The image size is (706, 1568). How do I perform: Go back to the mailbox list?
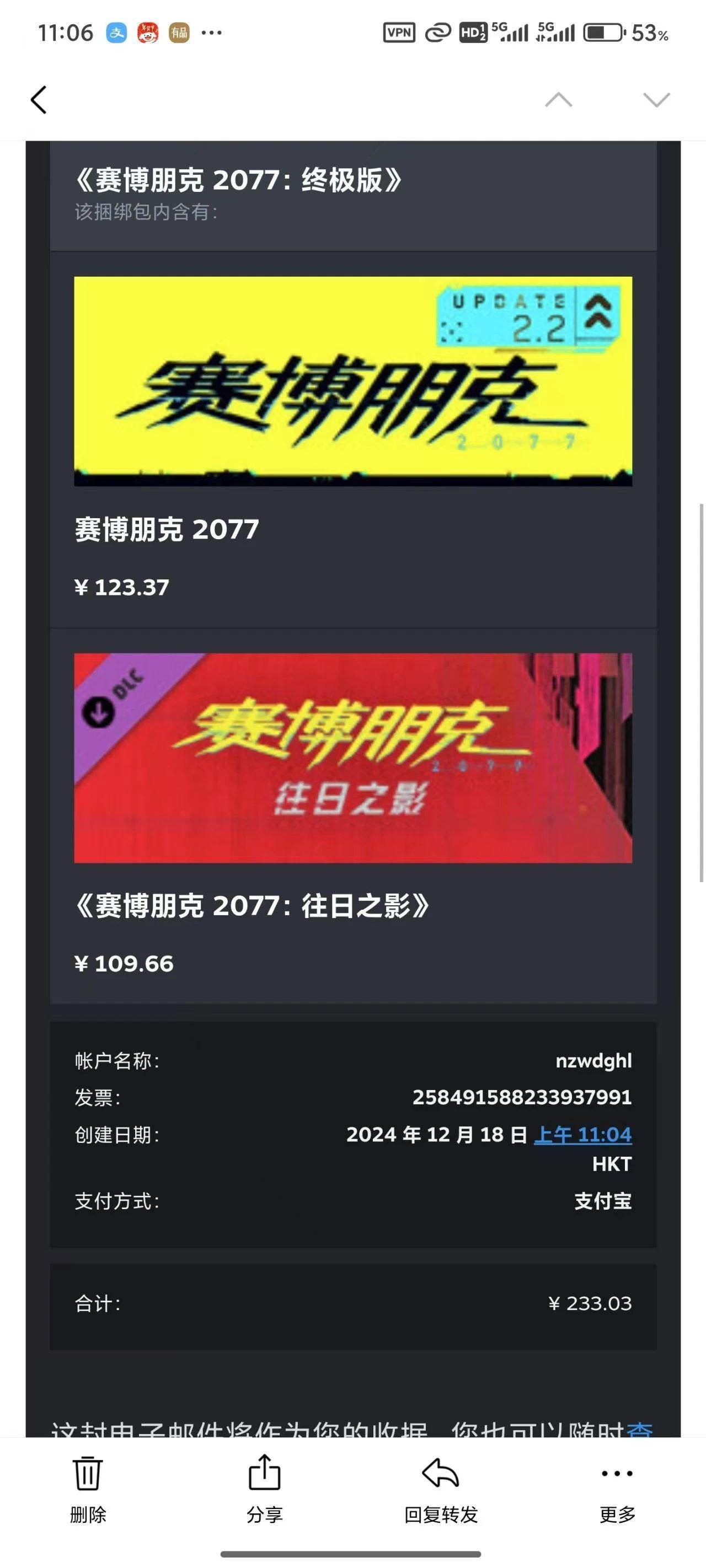tap(39, 100)
